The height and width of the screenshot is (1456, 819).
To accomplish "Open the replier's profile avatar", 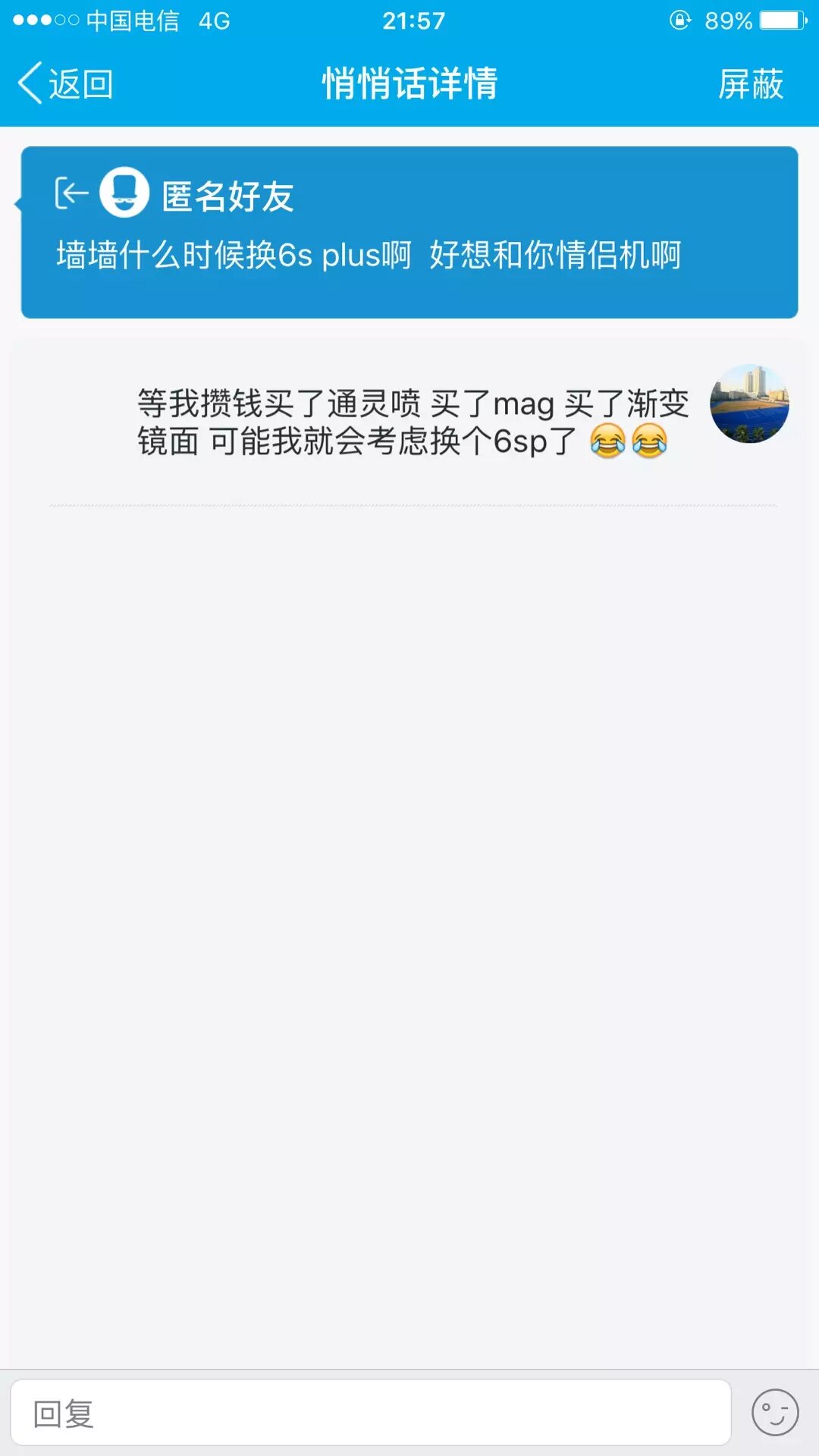I will click(x=749, y=403).
